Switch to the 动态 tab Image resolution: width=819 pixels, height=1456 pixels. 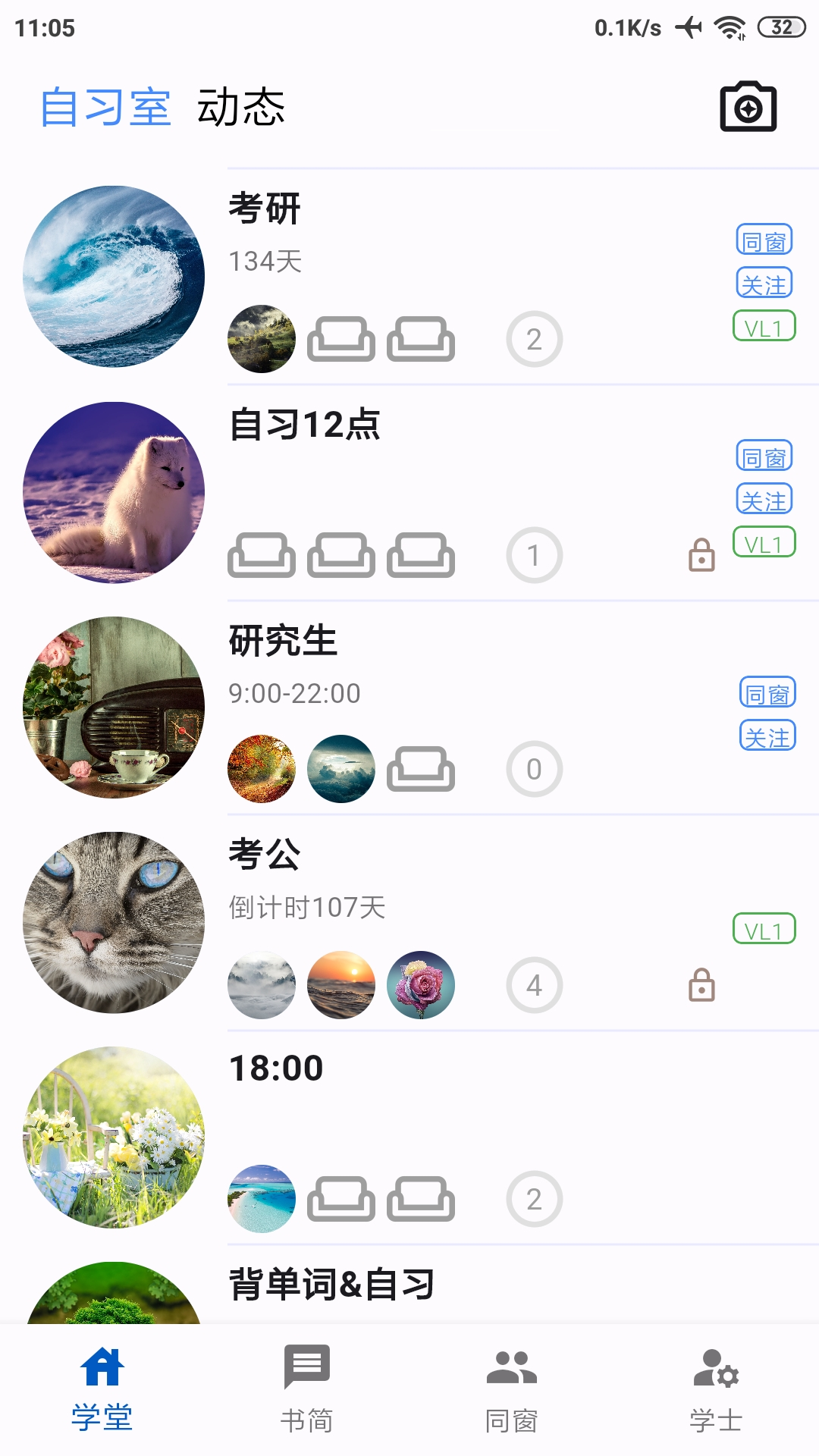[x=241, y=107]
